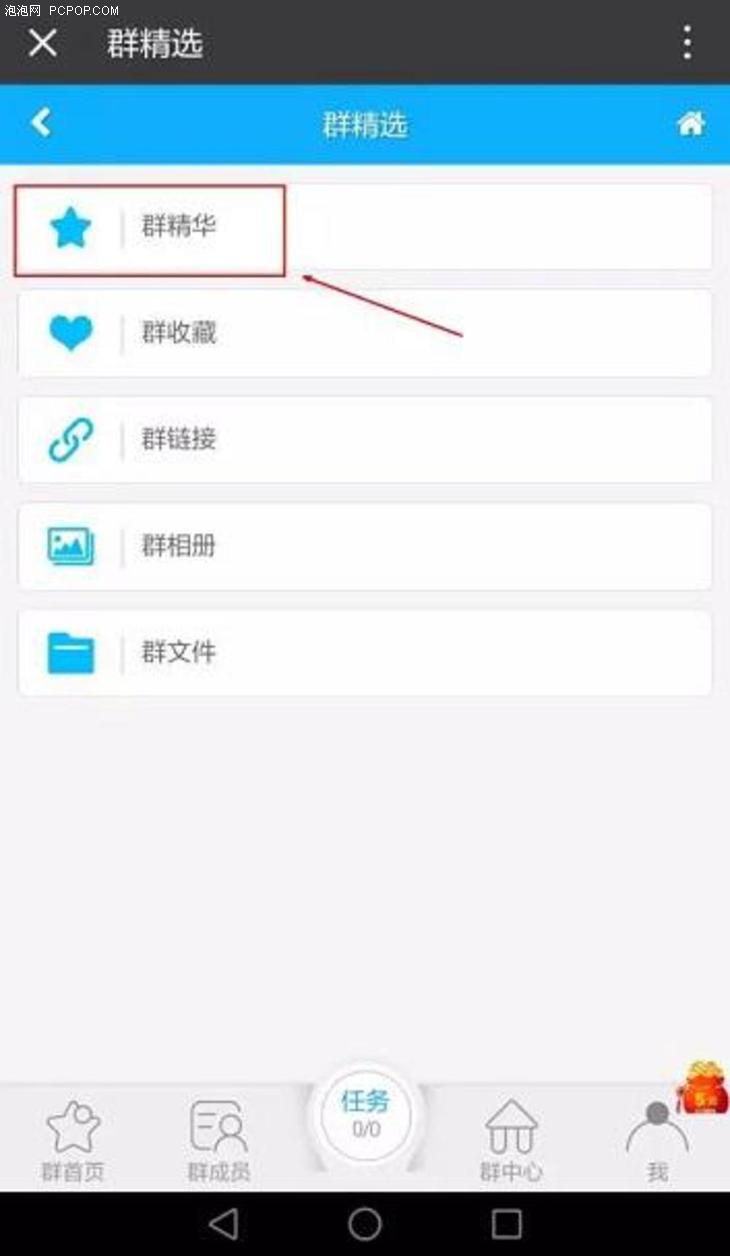Open the 任务 center button
Viewport: 730px width, 1256px height.
(365, 1114)
